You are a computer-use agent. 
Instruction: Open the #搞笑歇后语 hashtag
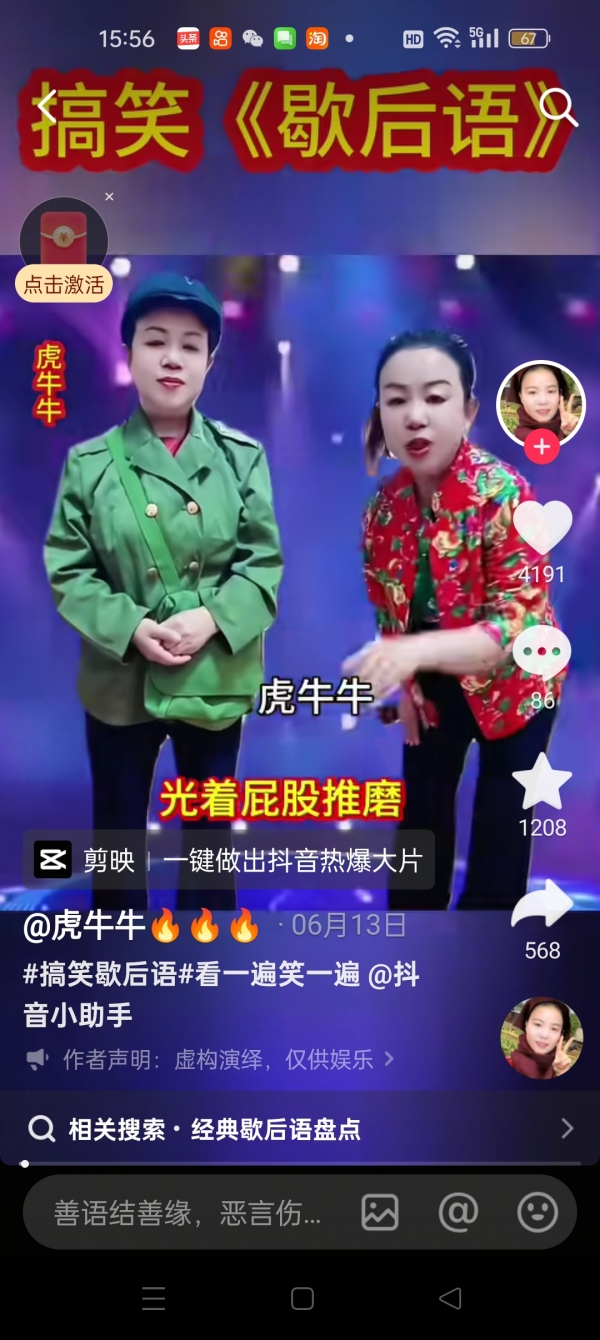click(100, 975)
